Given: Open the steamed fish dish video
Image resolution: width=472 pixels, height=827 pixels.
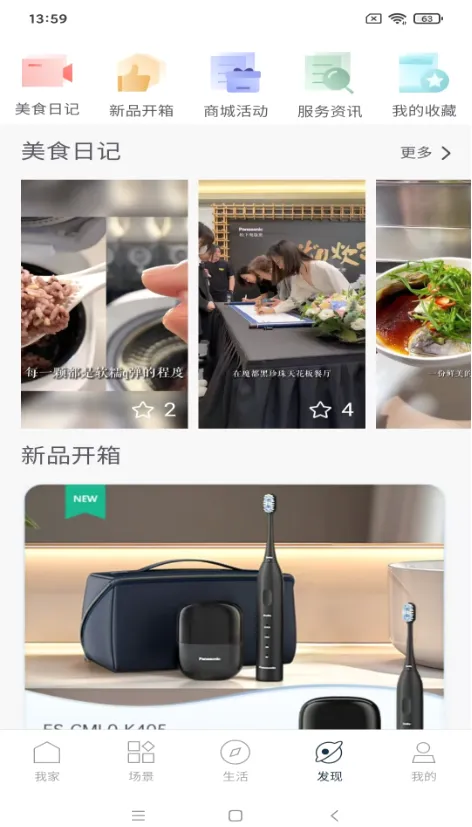Looking at the screenshot, I should (423, 304).
